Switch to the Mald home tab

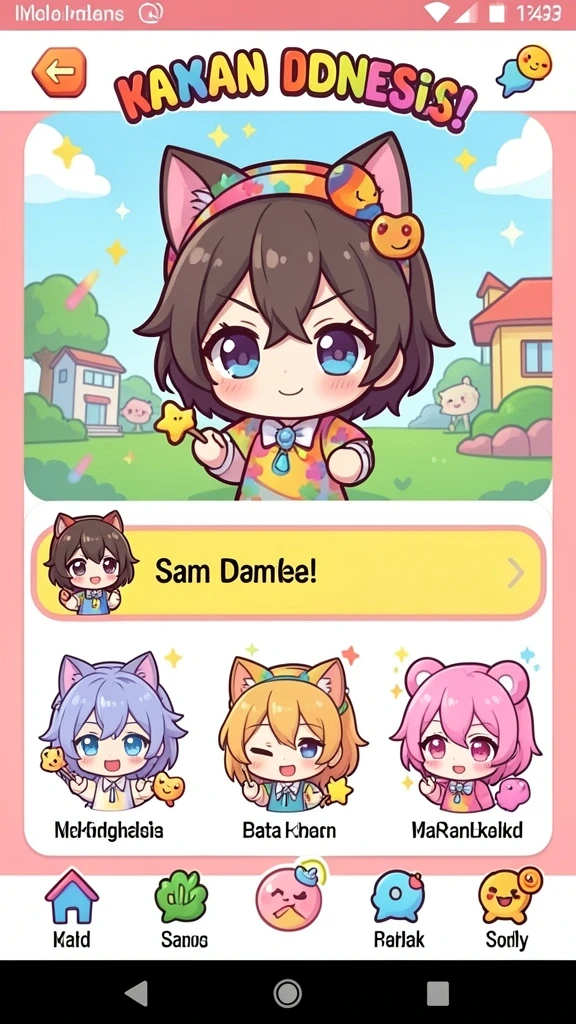point(71,910)
